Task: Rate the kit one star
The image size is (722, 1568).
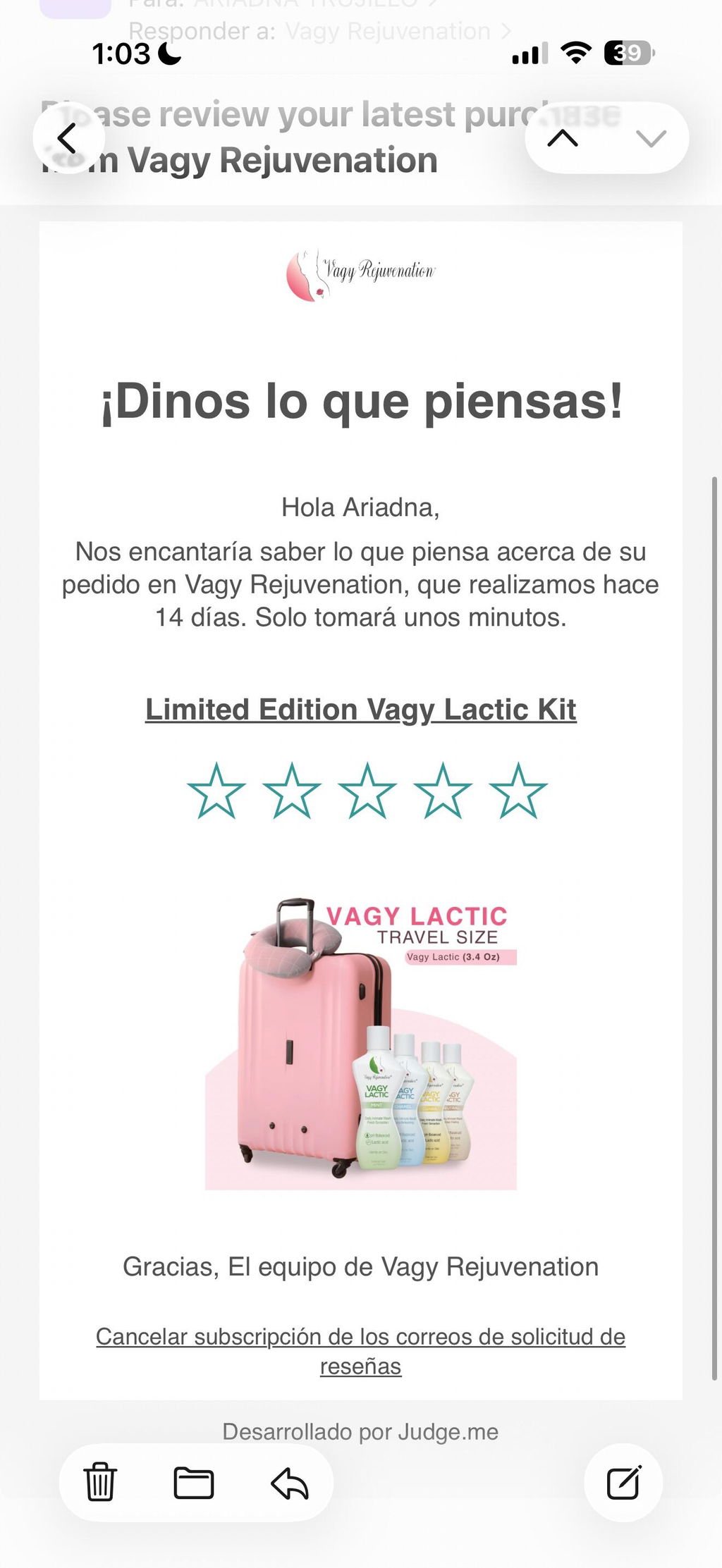Action: pyautogui.click(x=216, y=791)
